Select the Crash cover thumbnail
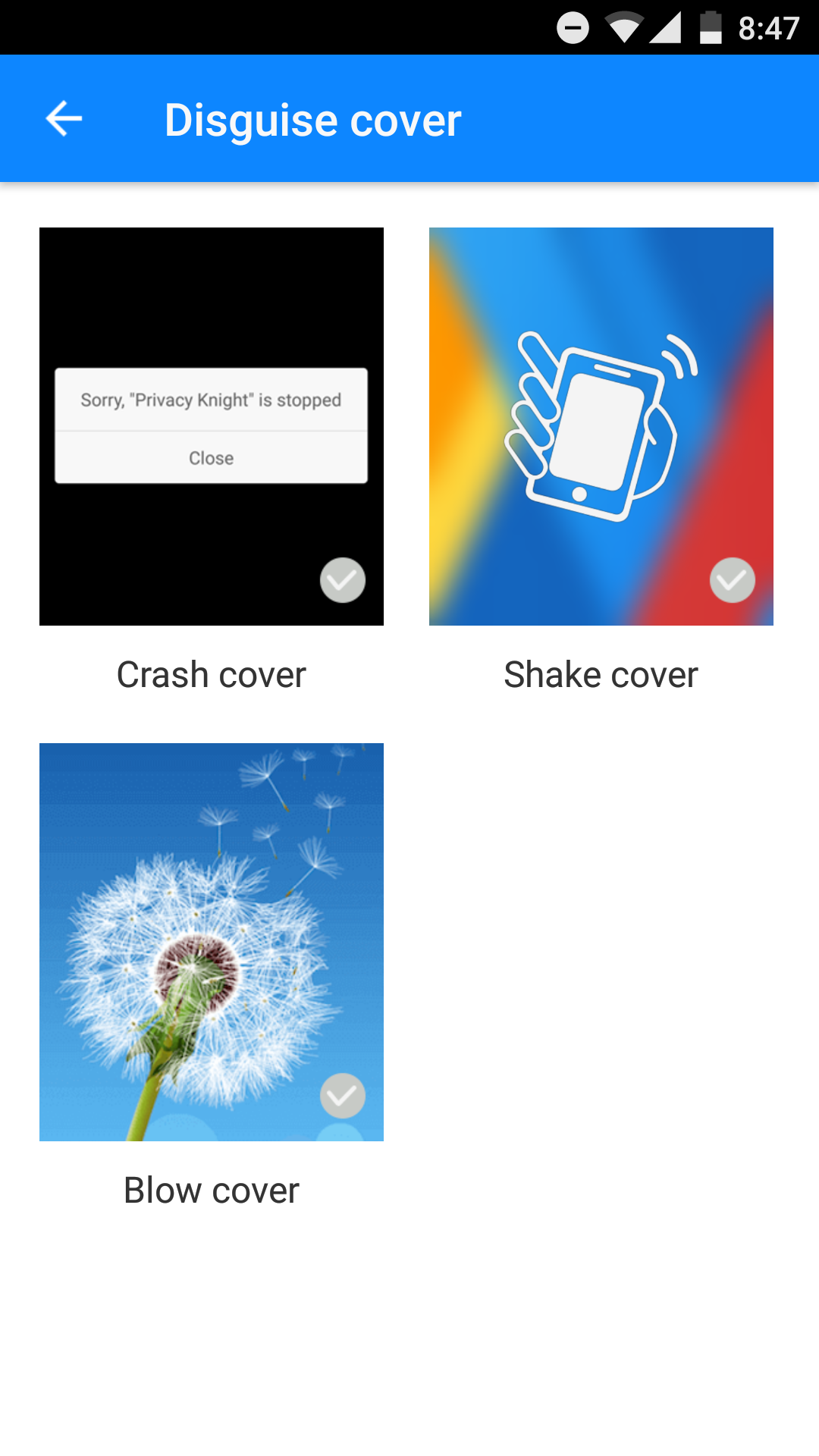 click(x=211, y=426)
